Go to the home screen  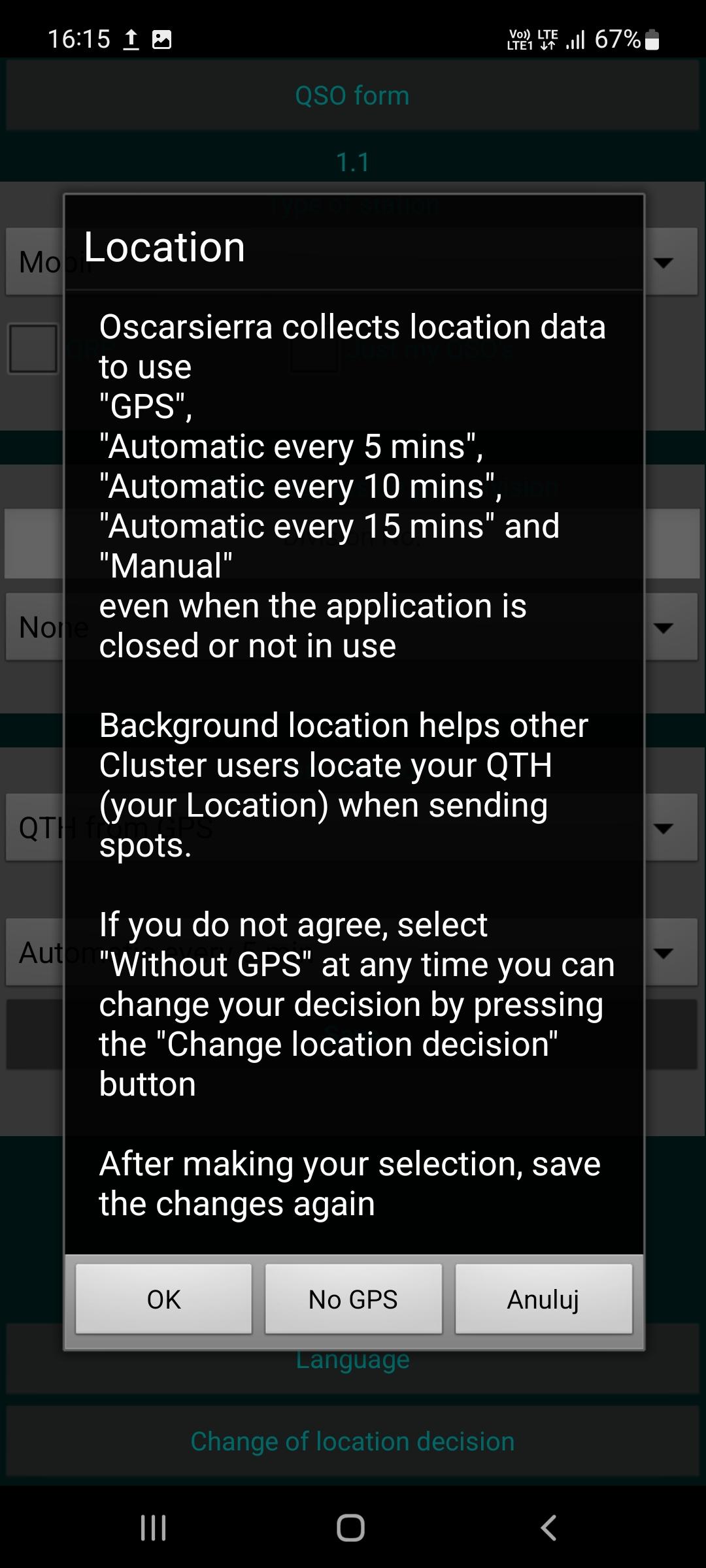(350, 1528)
